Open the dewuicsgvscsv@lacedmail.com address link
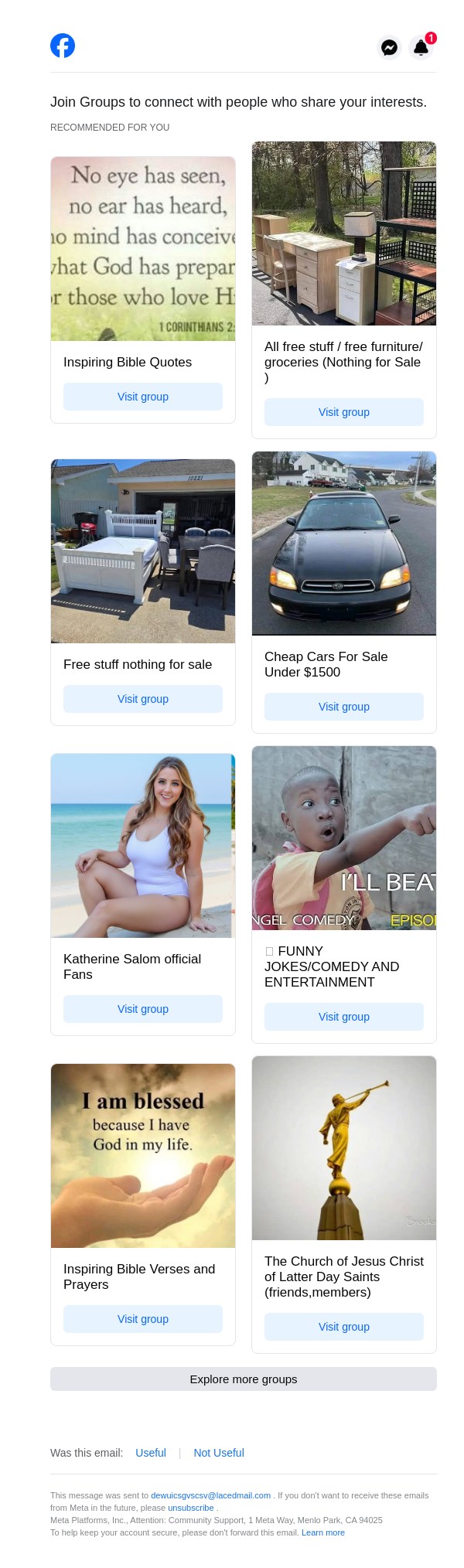The image size is (464, 1568). point(210,1495)
